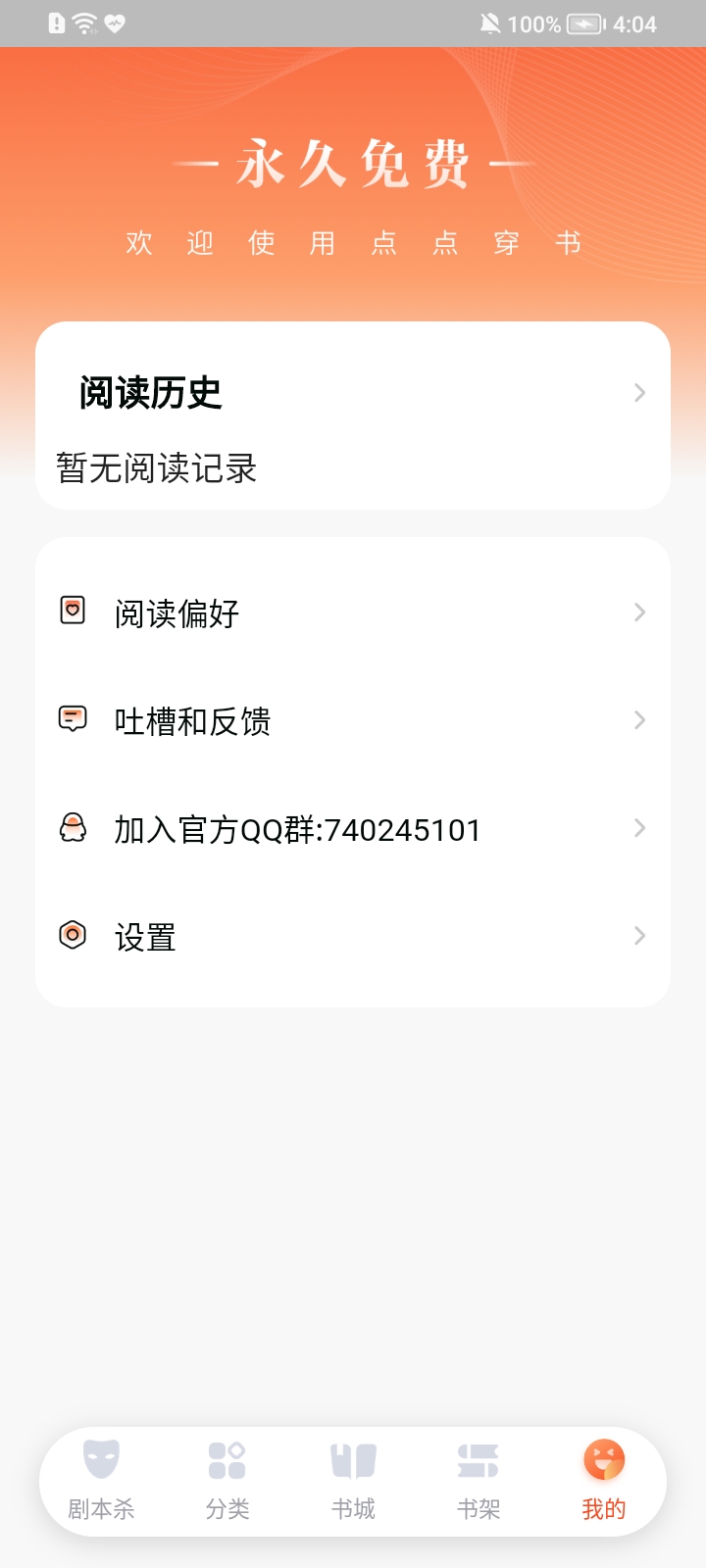Open the 设置 settings icon

[72, 936]
